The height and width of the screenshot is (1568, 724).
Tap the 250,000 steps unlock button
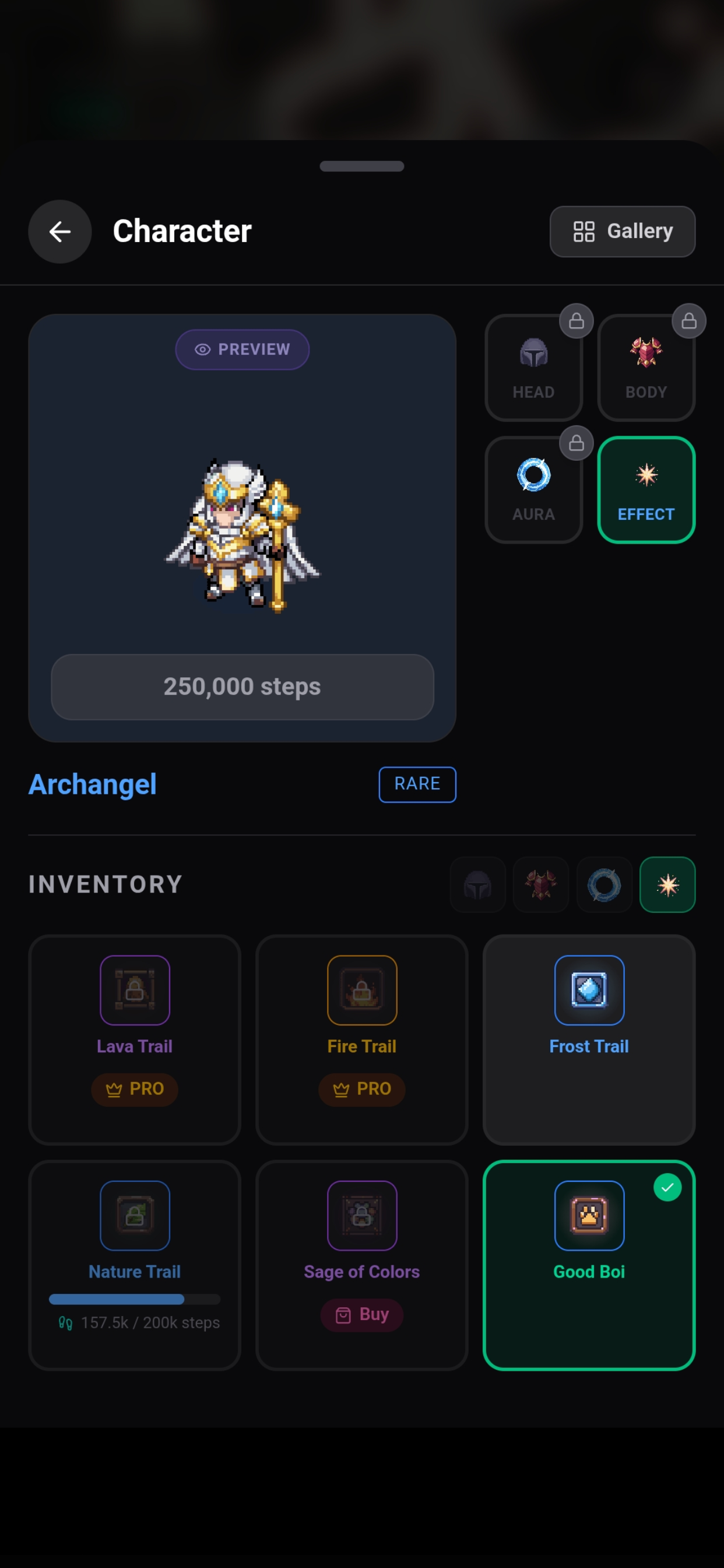pyautogui.click(x=242, y=687)
